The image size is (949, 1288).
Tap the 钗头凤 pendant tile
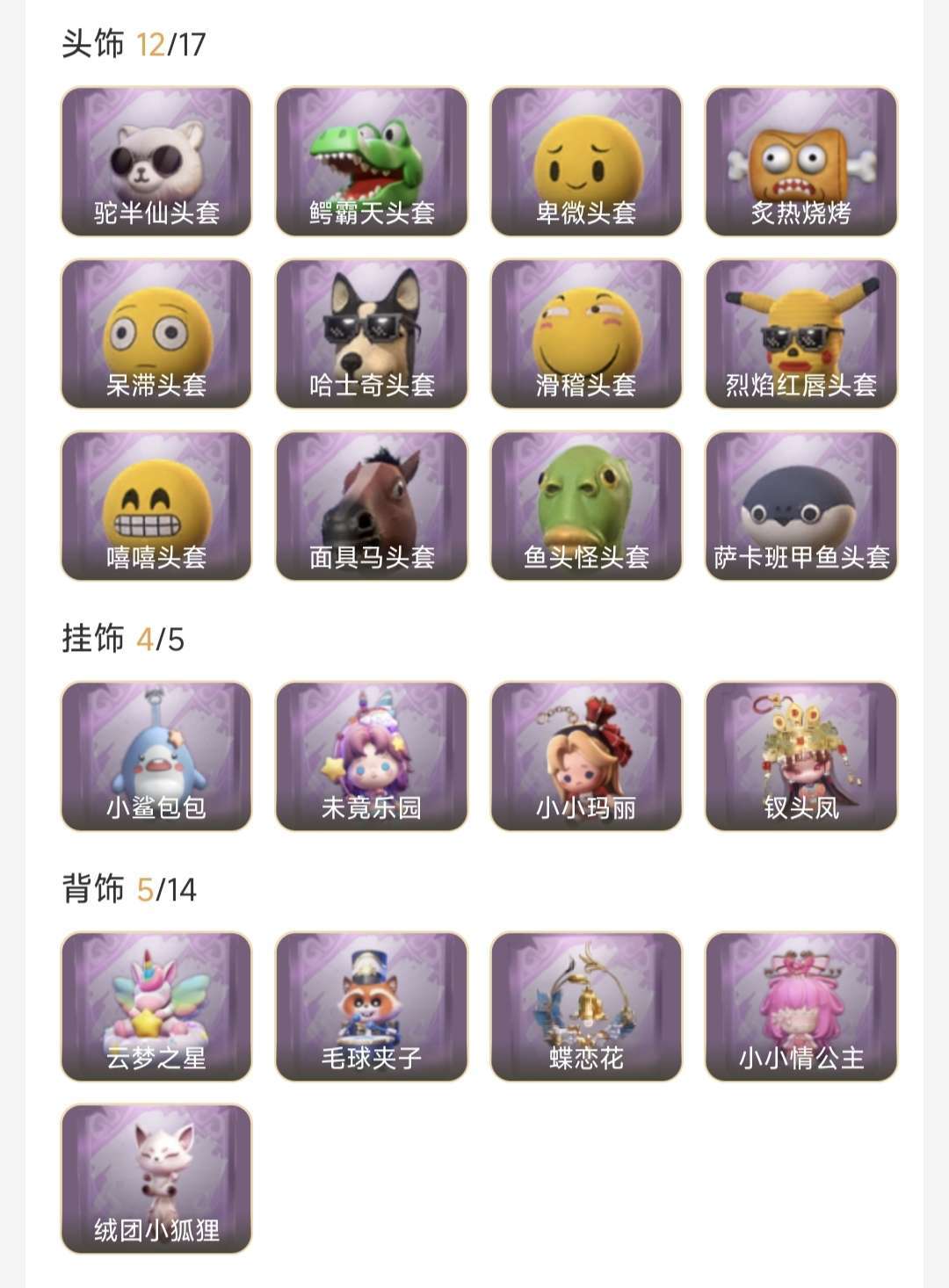click(800, 756)
